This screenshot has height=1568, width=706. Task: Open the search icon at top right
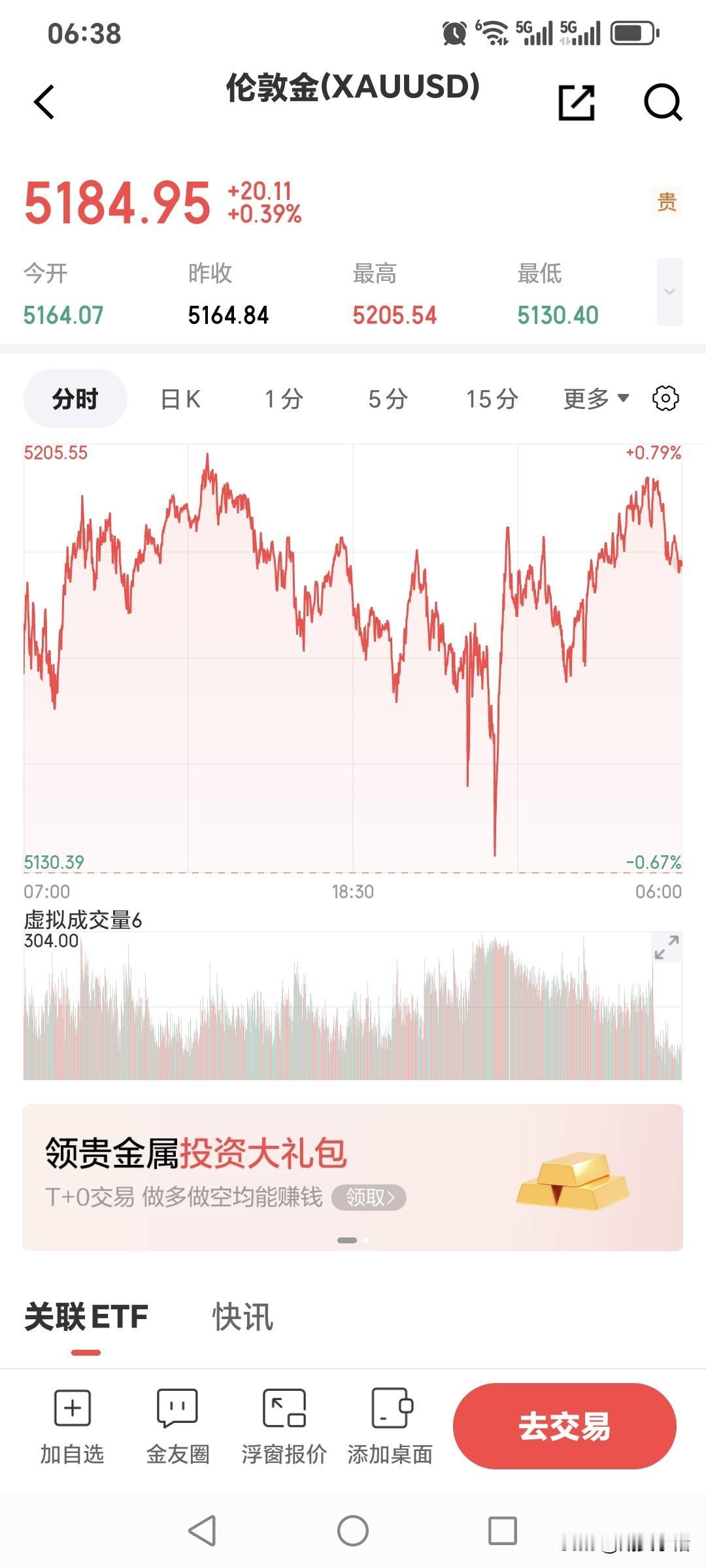(662, 102)
